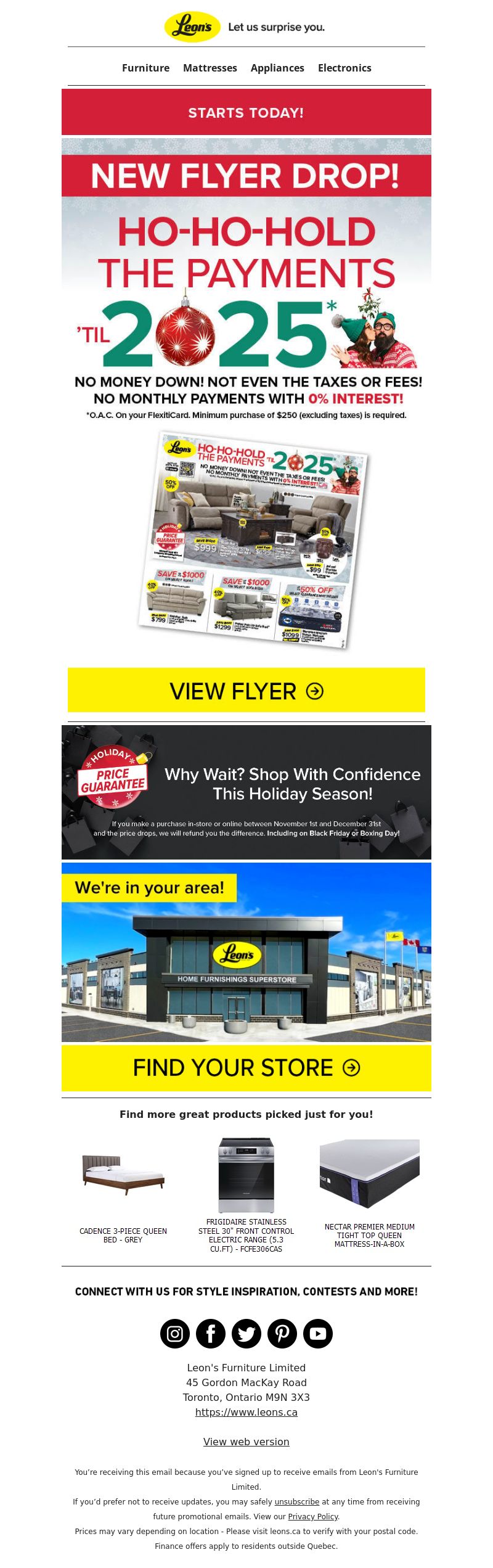
Task: Visit Leon's Pinterest page
Action: [282, 1334]
